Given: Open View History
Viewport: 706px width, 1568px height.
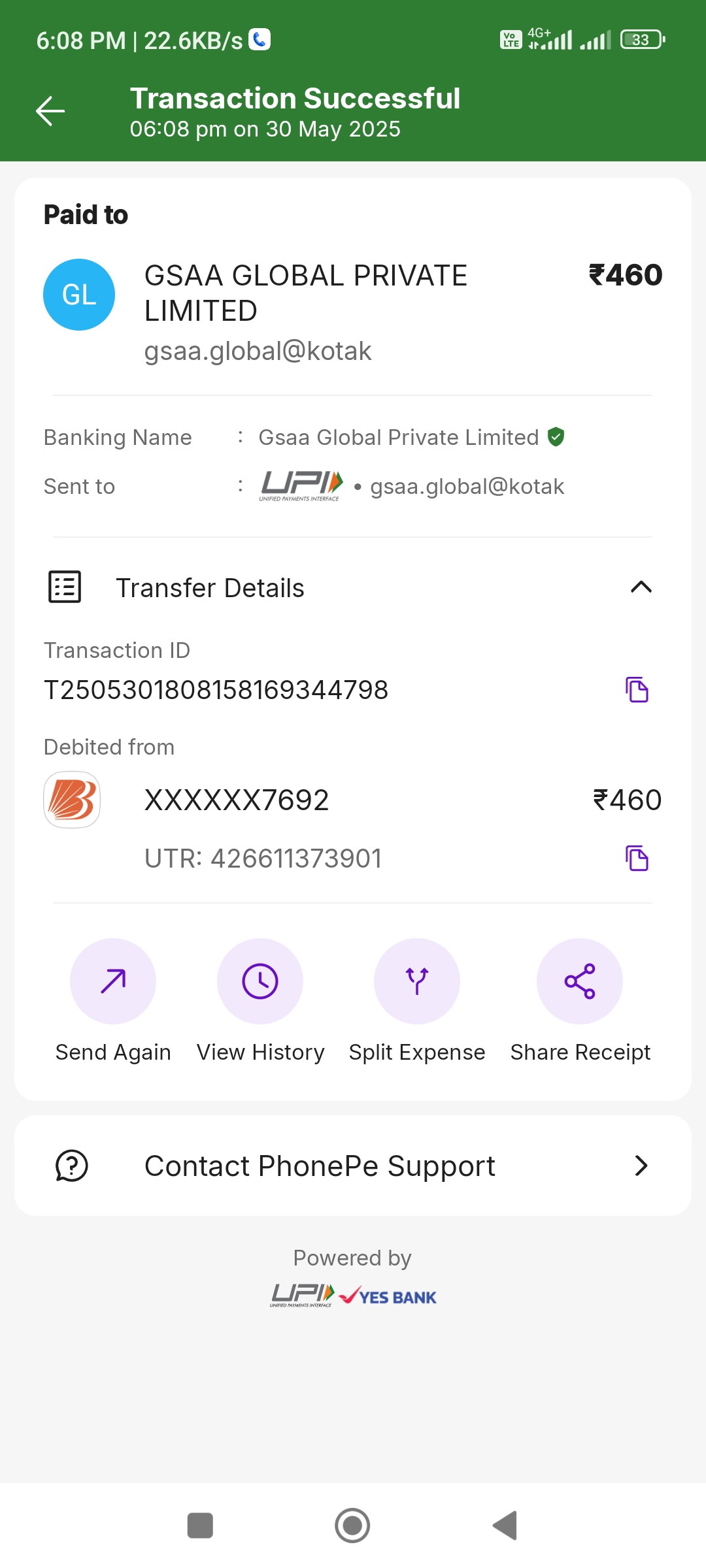Looking at the screenshot, I should (260, 981).
